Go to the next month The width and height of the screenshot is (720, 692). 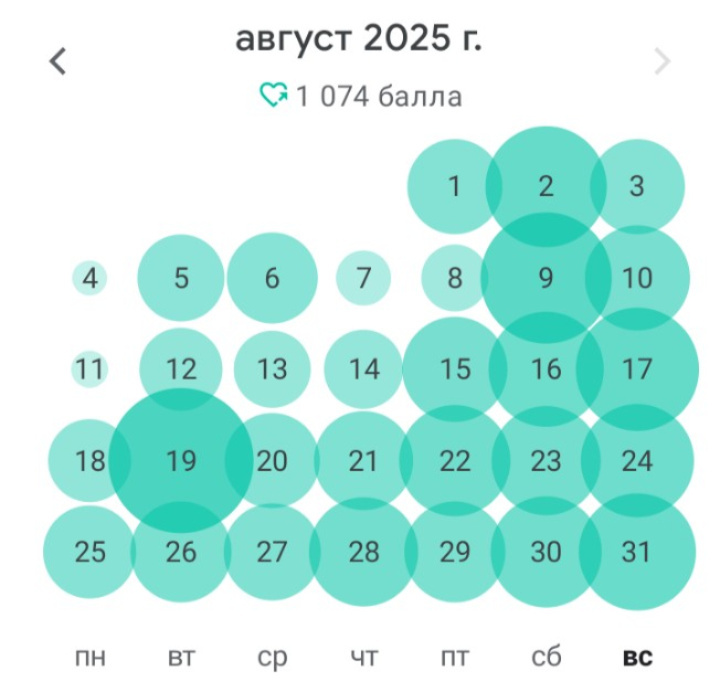(x=662, y=61)
